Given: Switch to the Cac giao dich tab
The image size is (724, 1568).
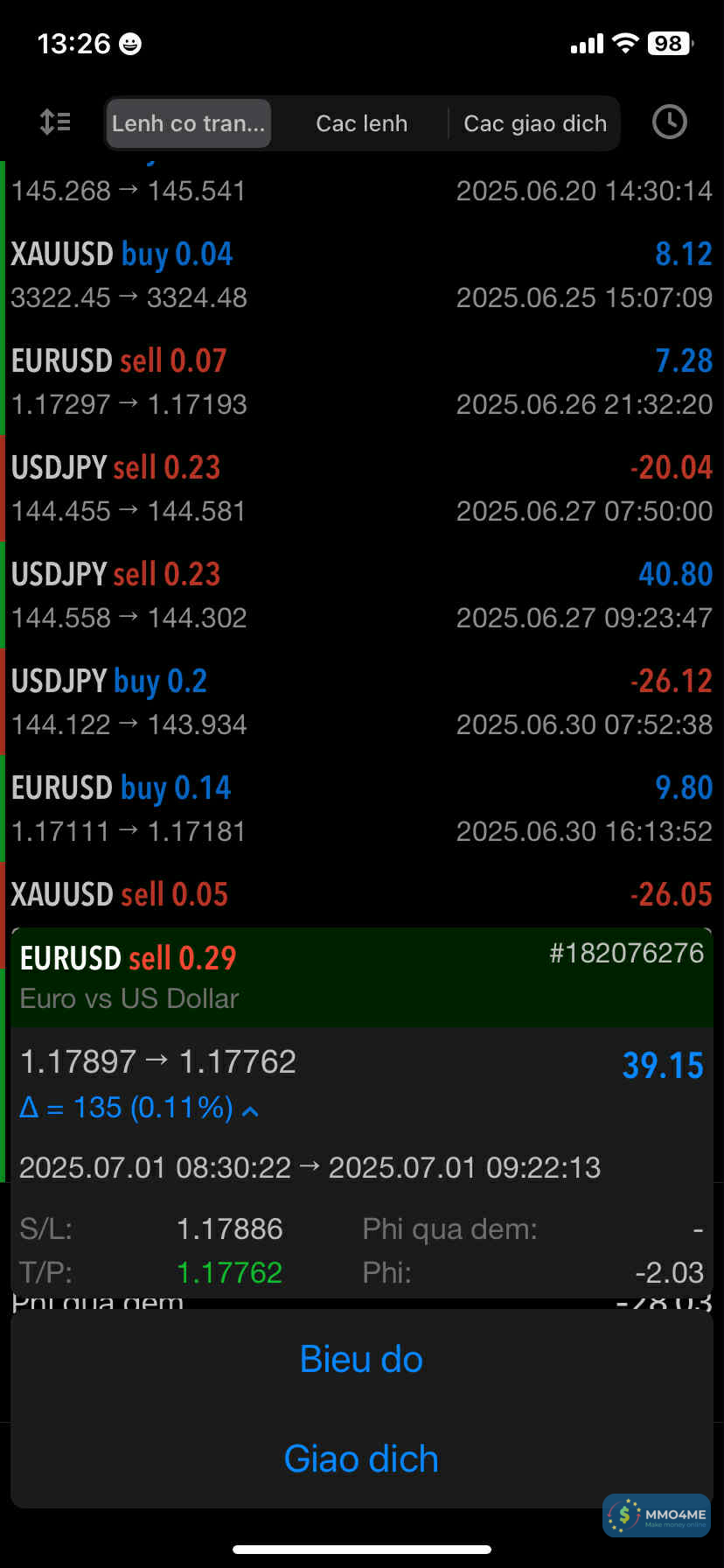Looking at the screenshot, I should 534,123.
